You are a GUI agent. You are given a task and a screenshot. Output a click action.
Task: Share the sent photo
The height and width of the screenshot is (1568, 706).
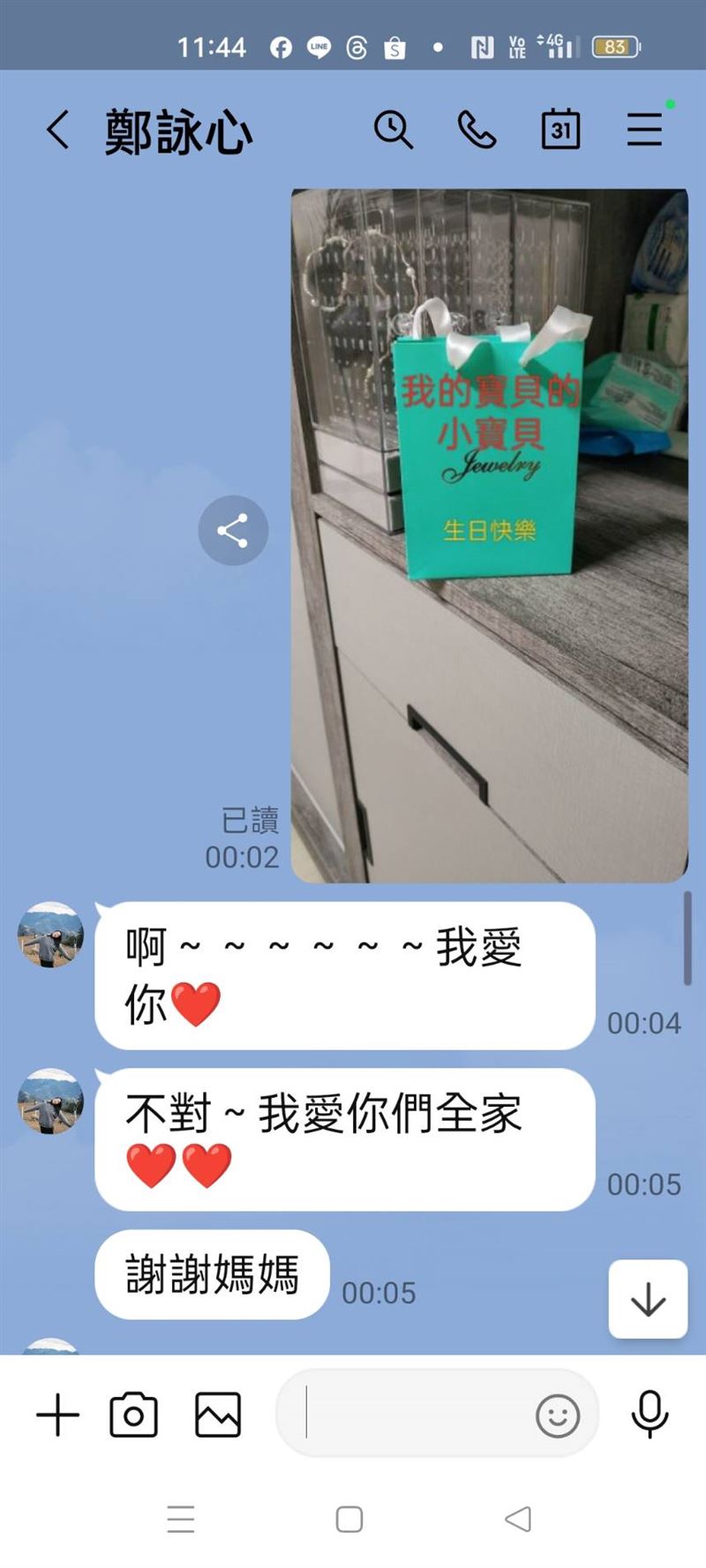click(233, 531)
